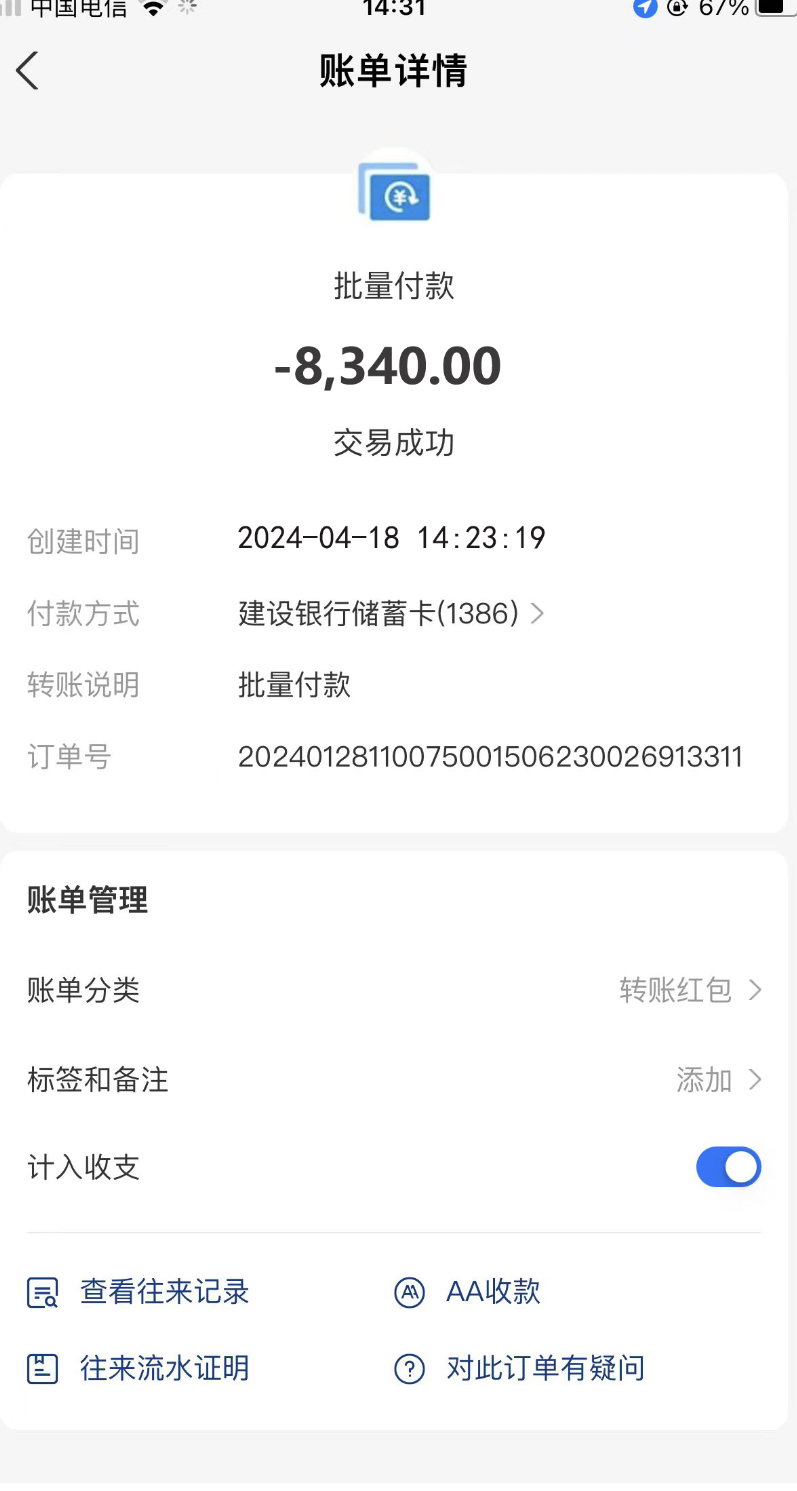797x1491 pixels.
Task: Open 往来流水证明
Action: 138,1368
